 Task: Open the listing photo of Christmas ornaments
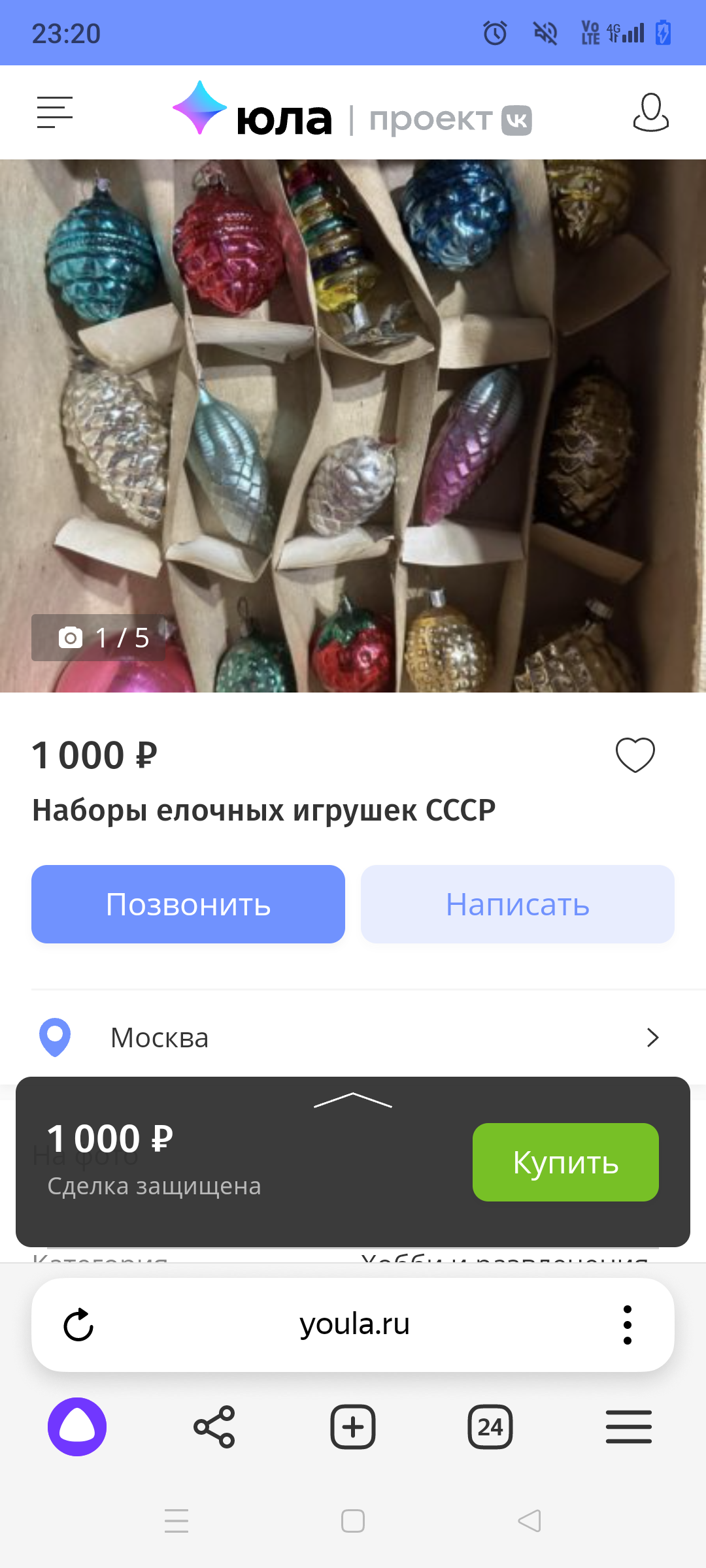[x=353, y=425]
